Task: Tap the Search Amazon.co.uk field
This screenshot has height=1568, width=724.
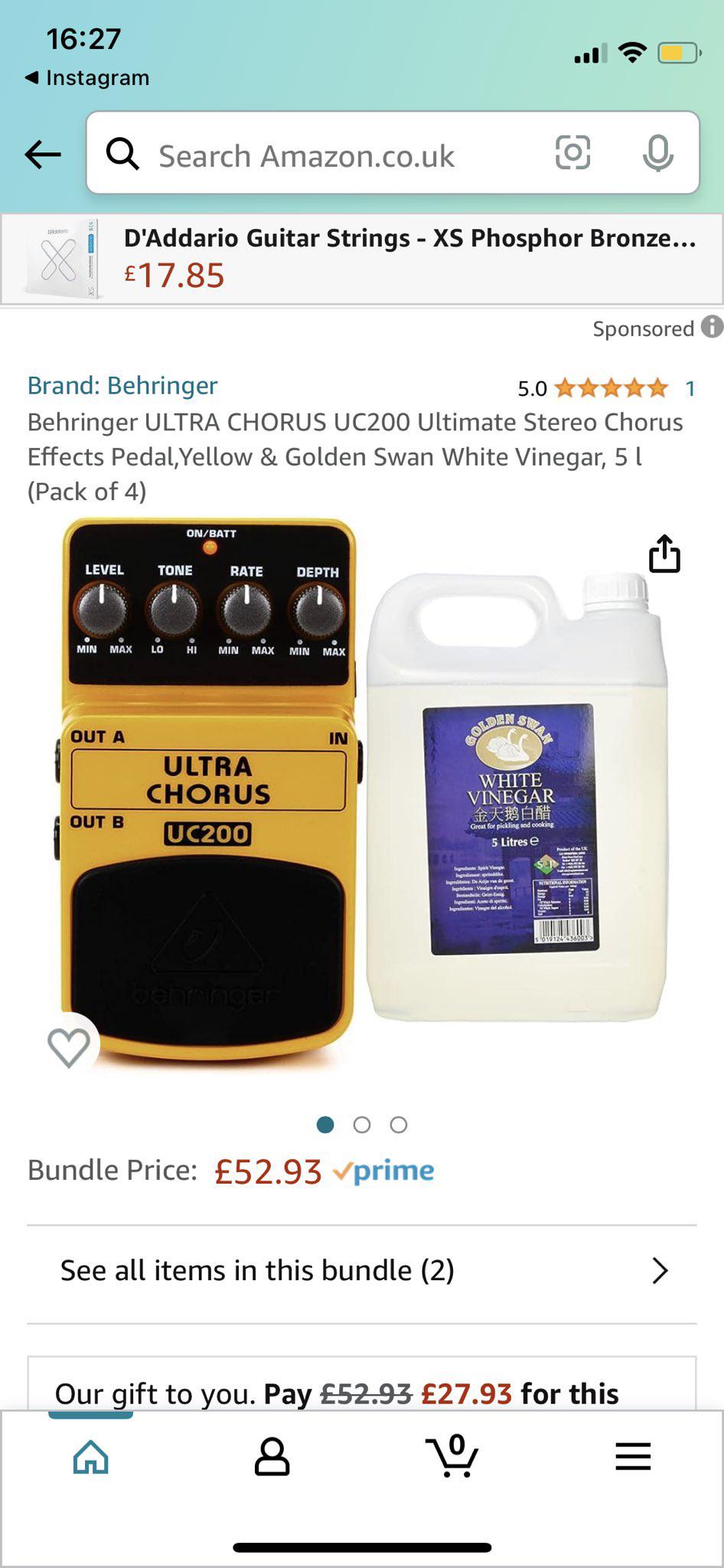Action: click(306, 155)
